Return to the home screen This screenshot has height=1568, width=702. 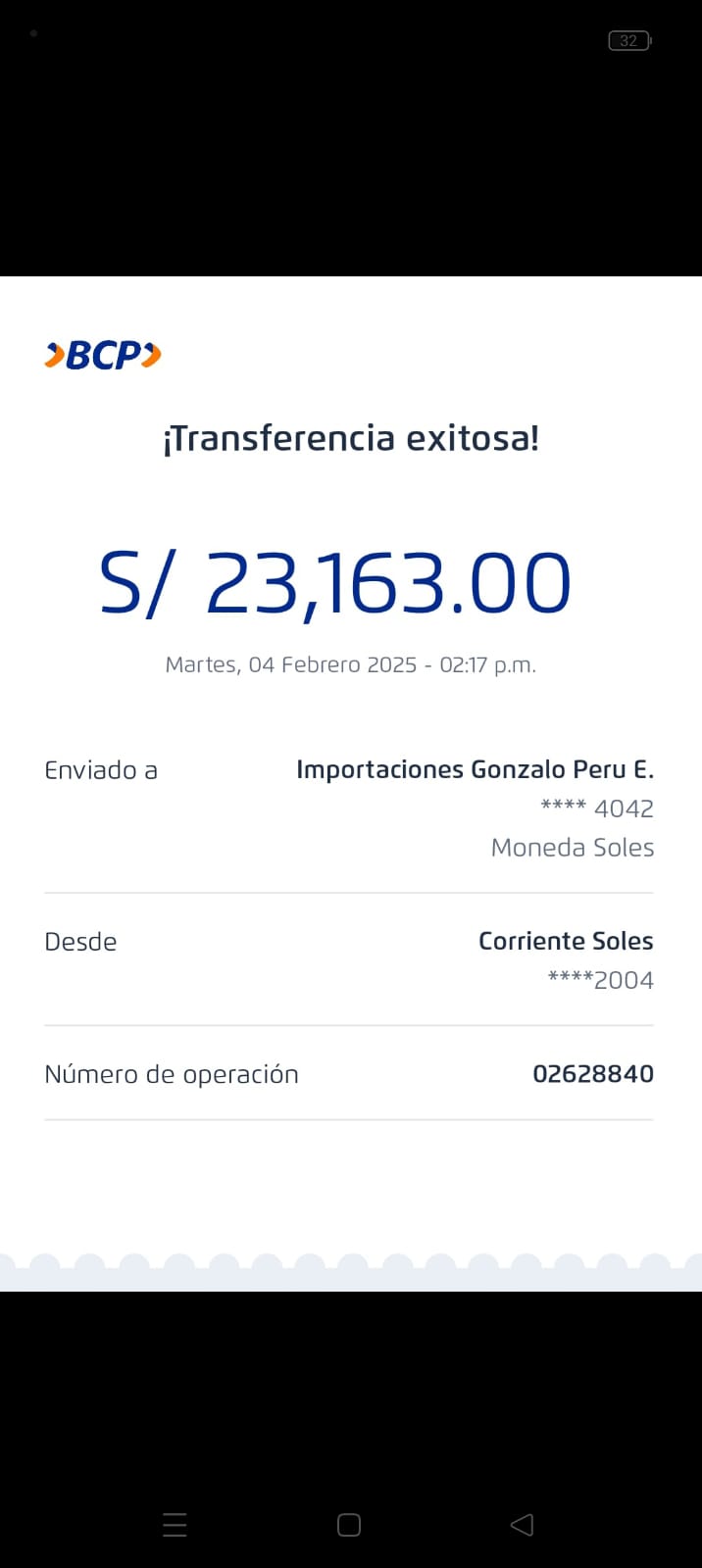pos(349,1525)
